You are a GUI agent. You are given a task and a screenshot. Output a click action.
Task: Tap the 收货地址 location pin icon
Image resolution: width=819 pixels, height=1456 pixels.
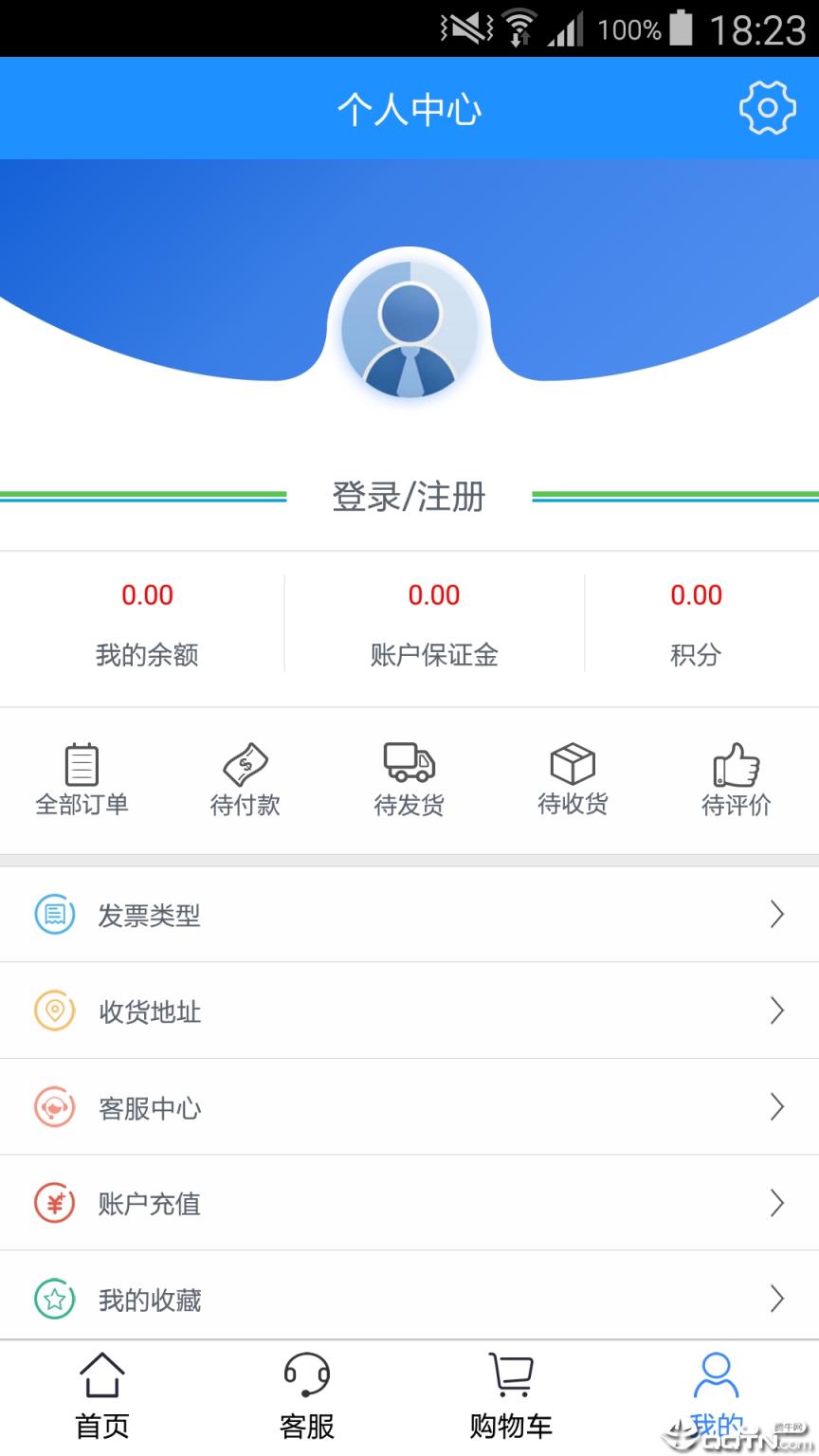click(x=54, y=1010)
